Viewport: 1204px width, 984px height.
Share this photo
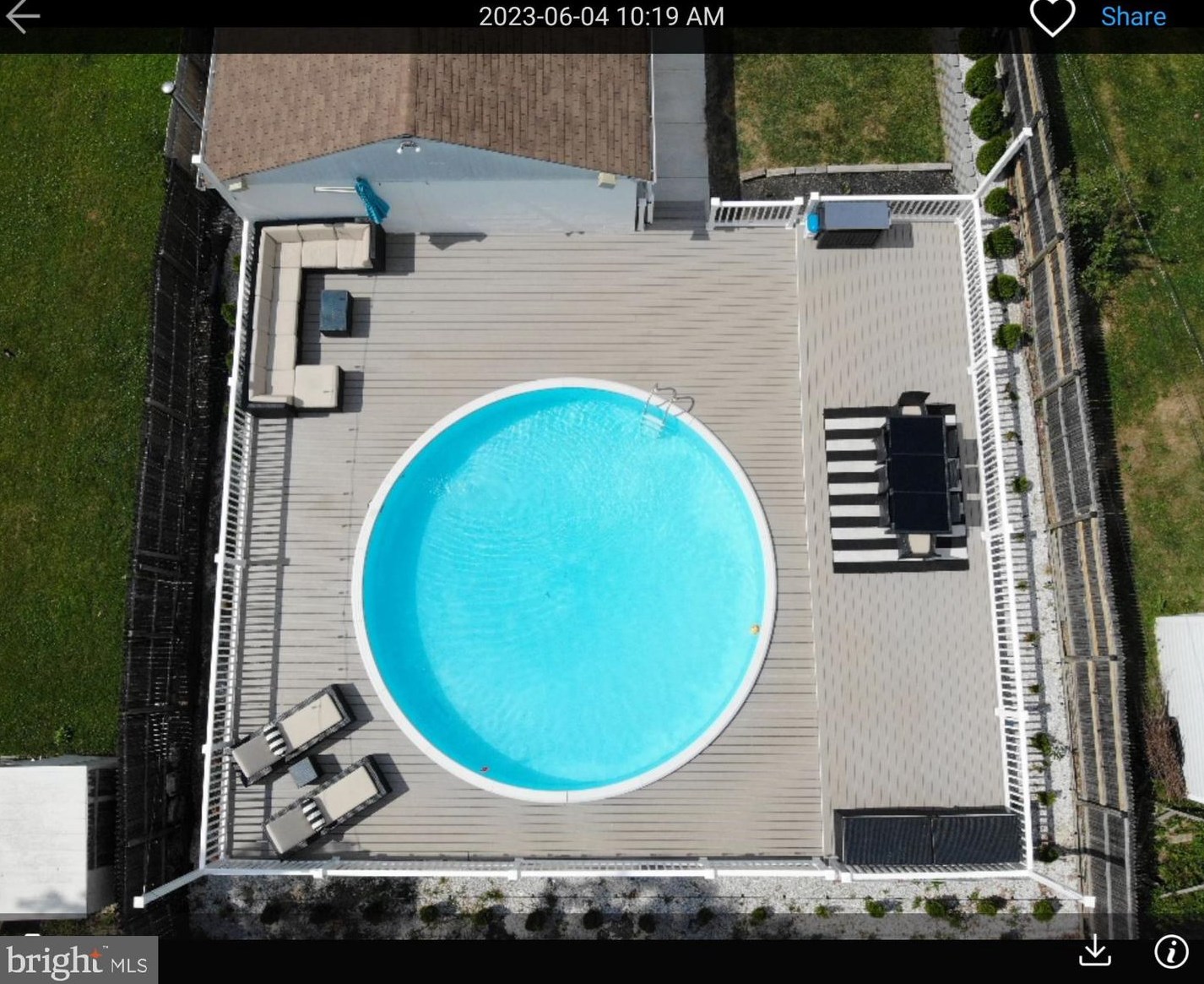(1133, 17)
